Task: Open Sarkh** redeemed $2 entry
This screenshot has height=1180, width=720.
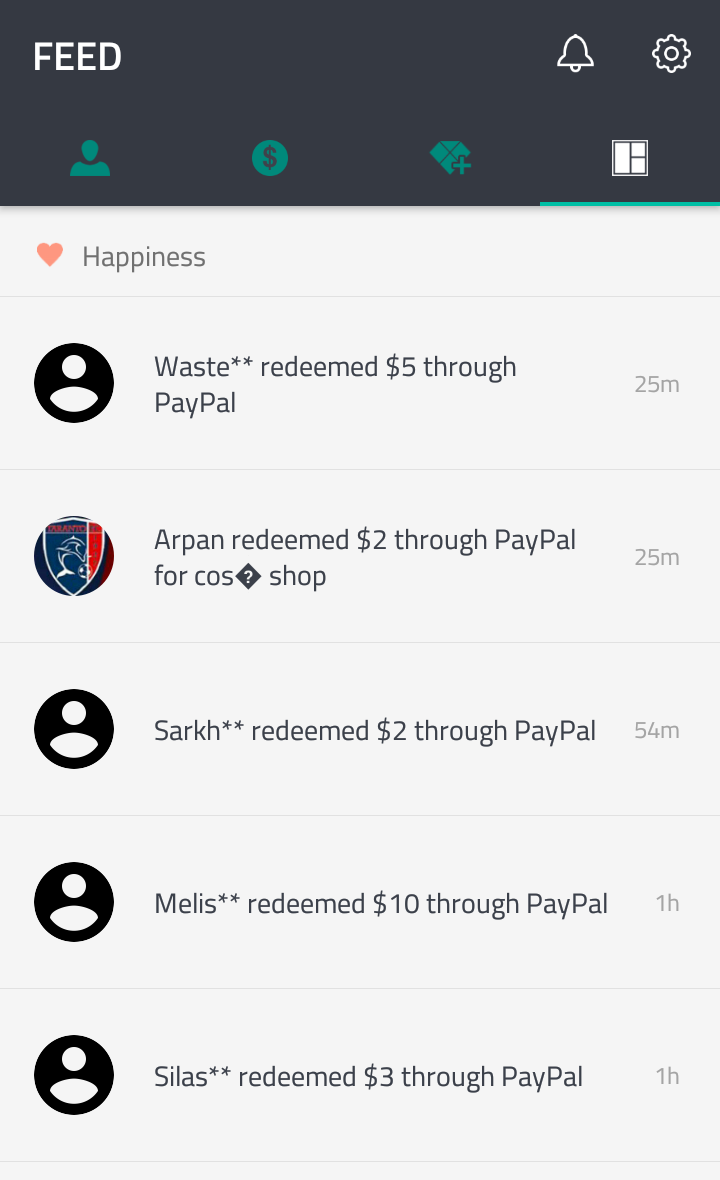Action: tap(360, 730)
